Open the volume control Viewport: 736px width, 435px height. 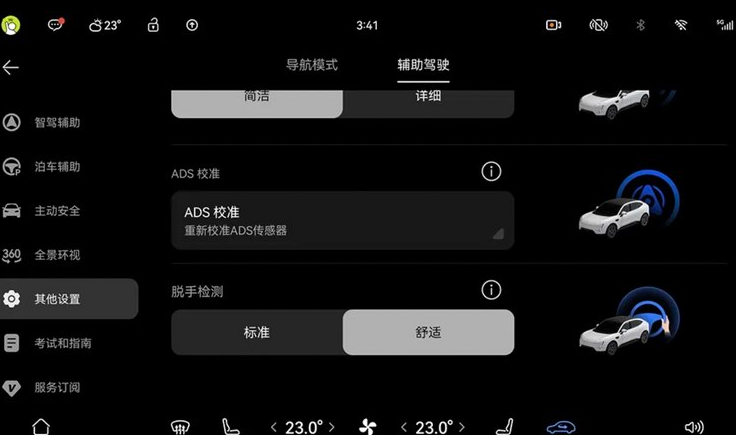pyautogui.click(x=694, y=427)
